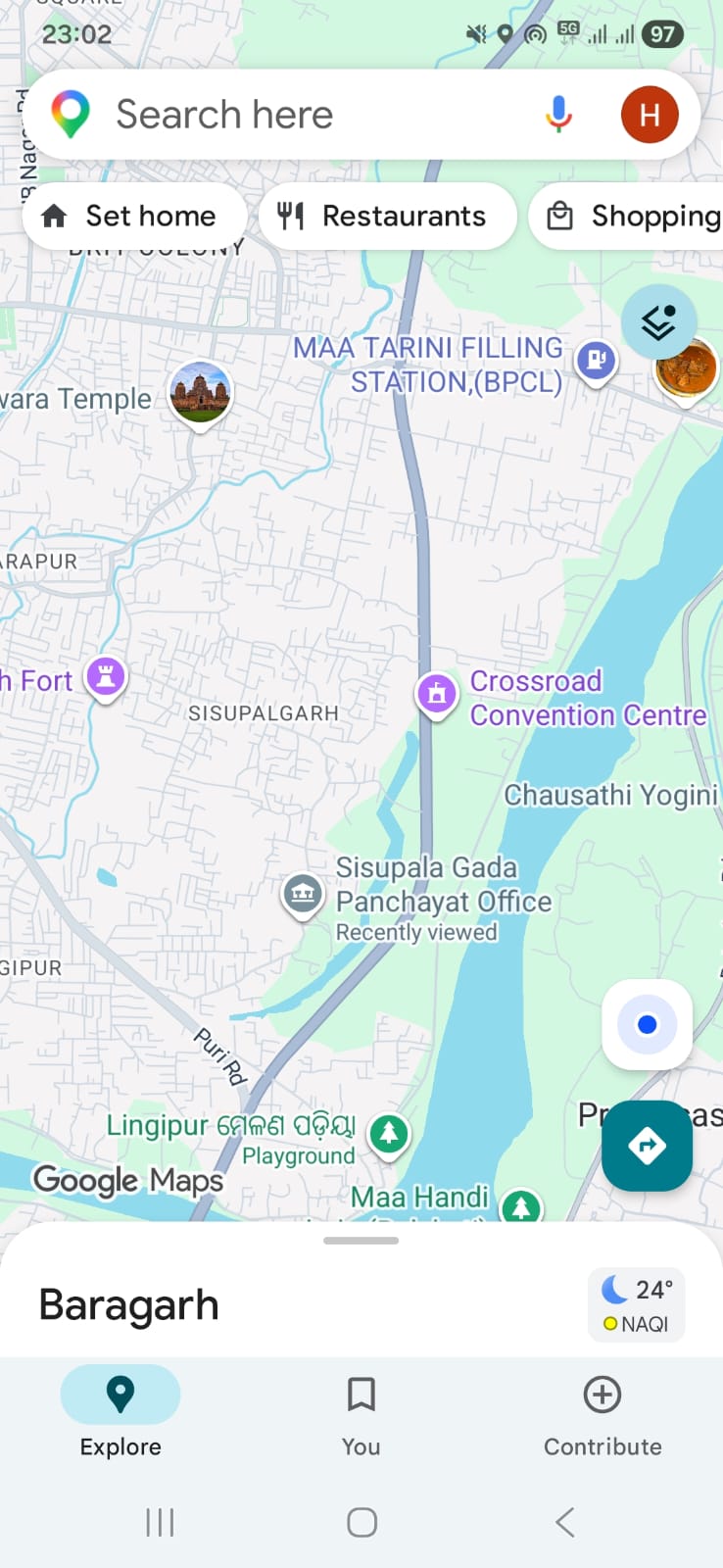This screenshot has height=1568, width=723.
Task: Open the weather and air quality widget
Action: click(637, 1305)
